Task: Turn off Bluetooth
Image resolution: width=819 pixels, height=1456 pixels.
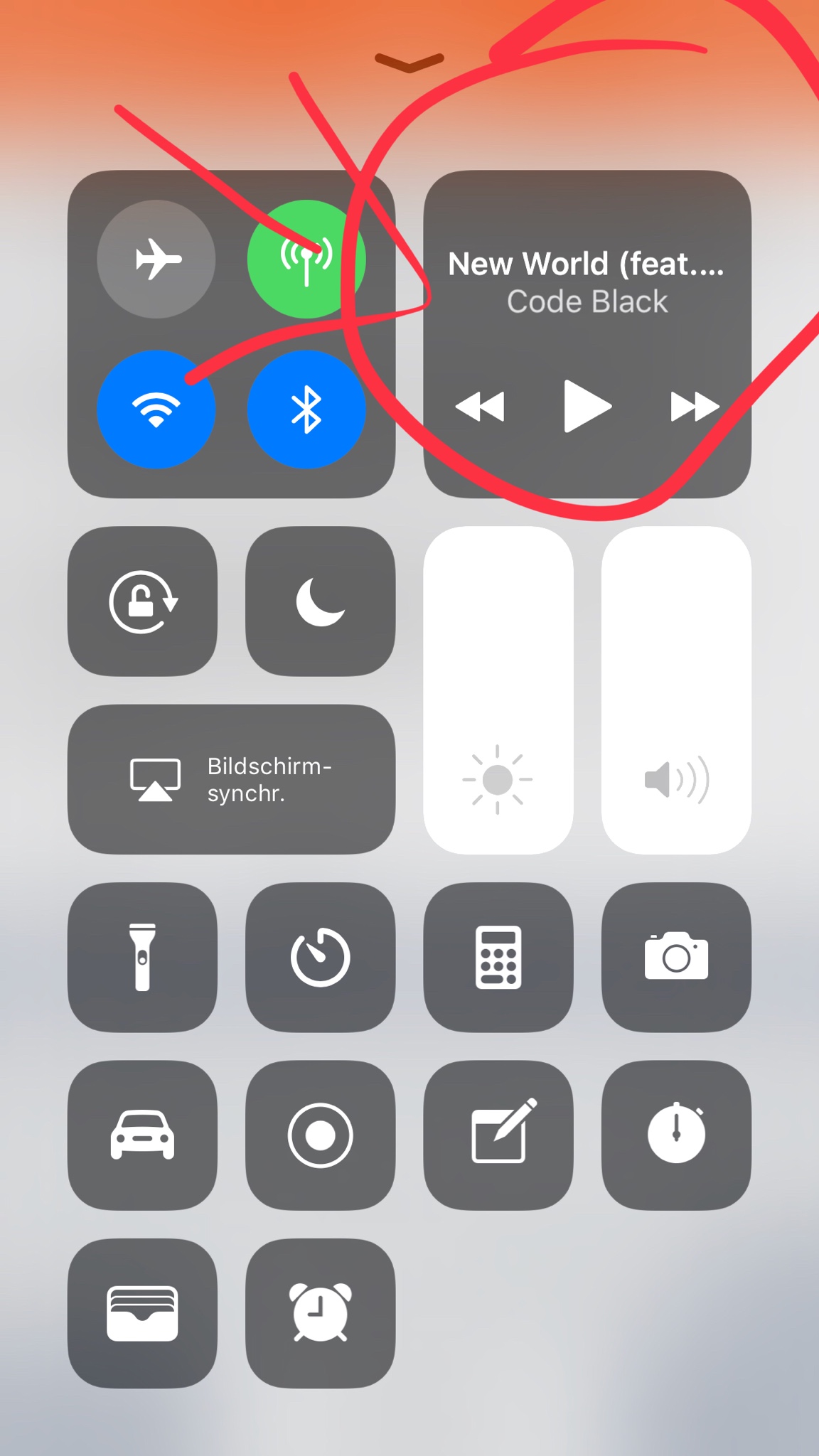Action: 306,409
